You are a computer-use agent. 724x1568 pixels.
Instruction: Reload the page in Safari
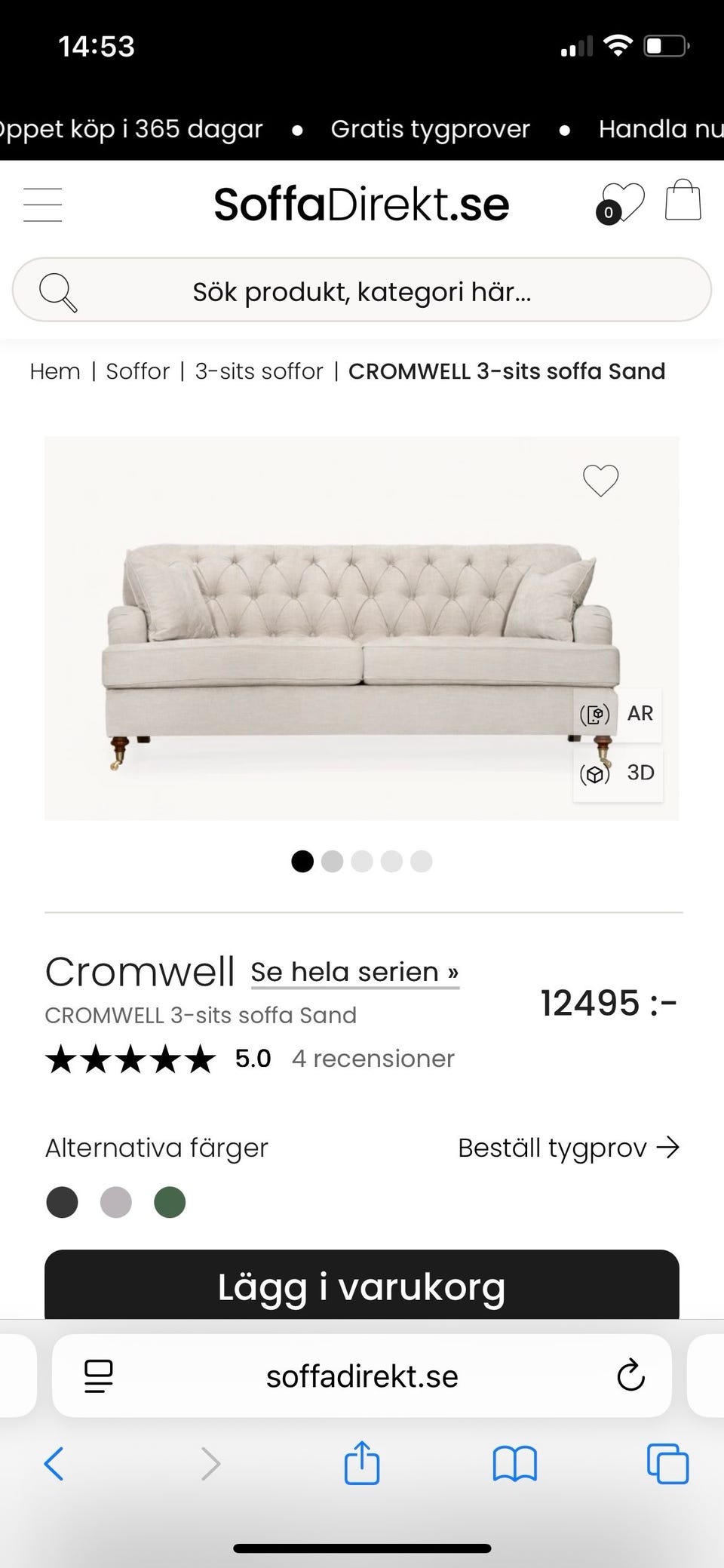630,1376
